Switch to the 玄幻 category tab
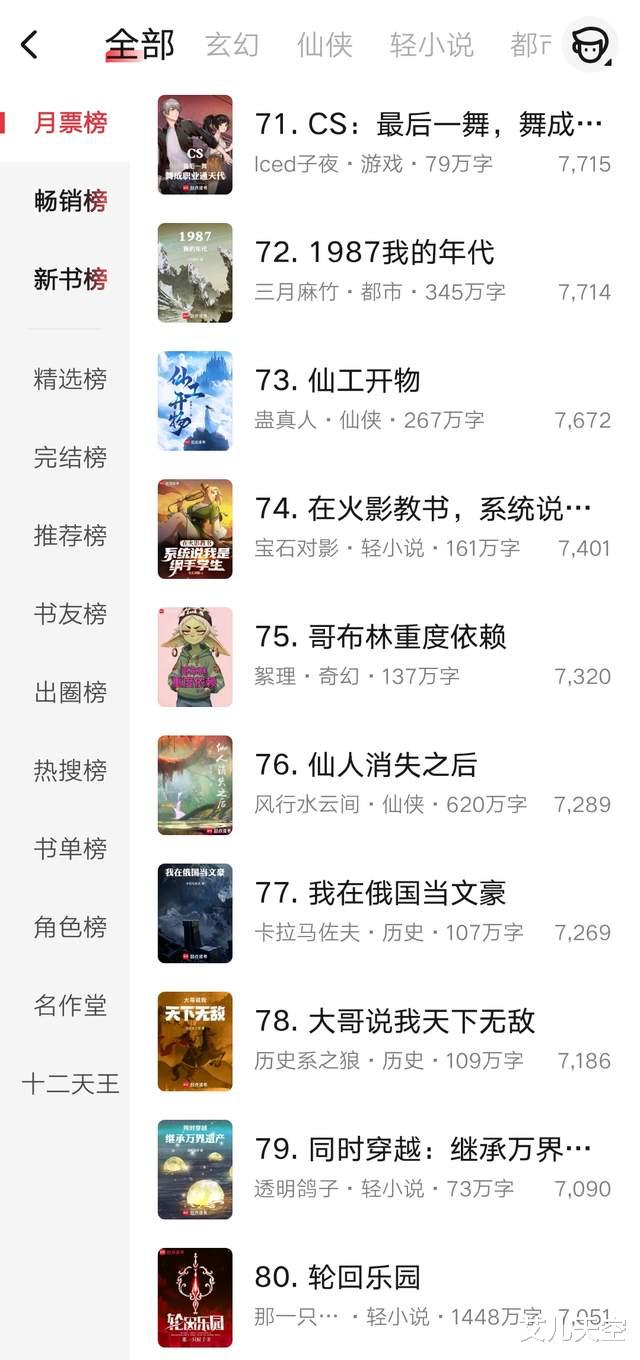The width and height of the screenshot is (640, 1360). [x=232, y=45]
